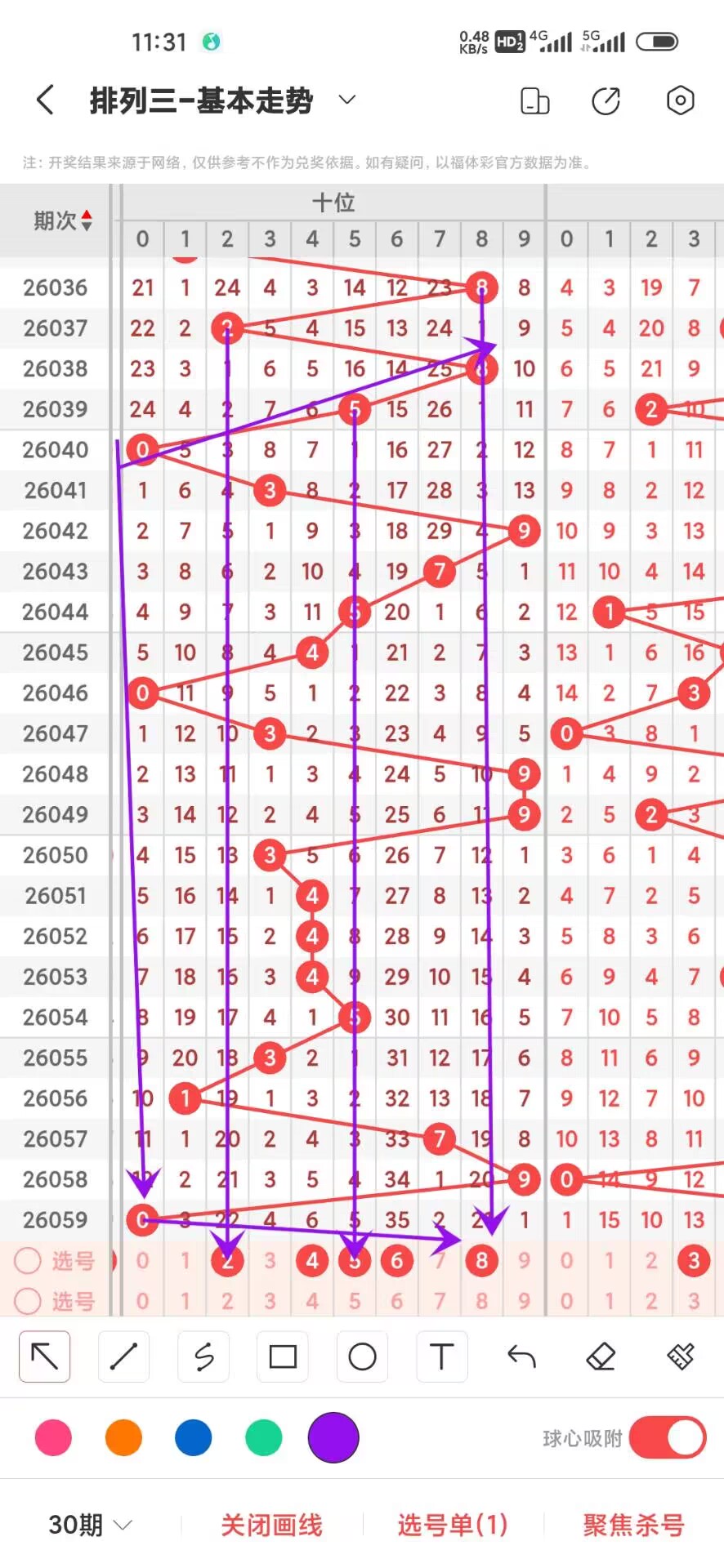
Task: Select the circle drawing tool
Action: pos(362,1356)
